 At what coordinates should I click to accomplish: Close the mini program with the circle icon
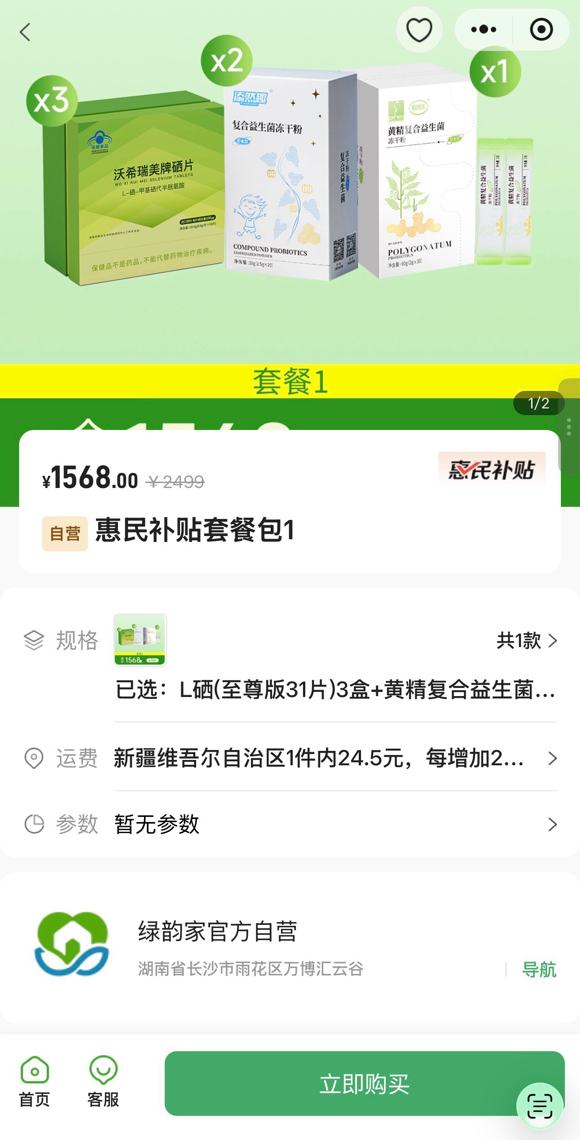click(541, 30)
